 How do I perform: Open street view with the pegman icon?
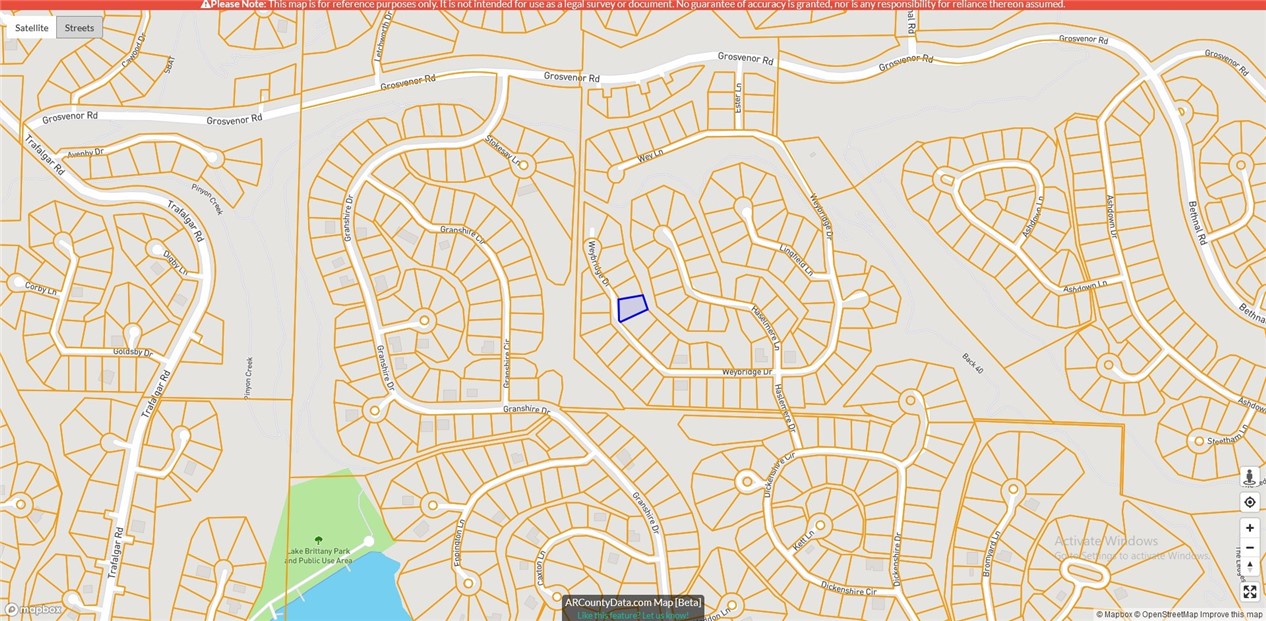click(x=1249, y=477)
